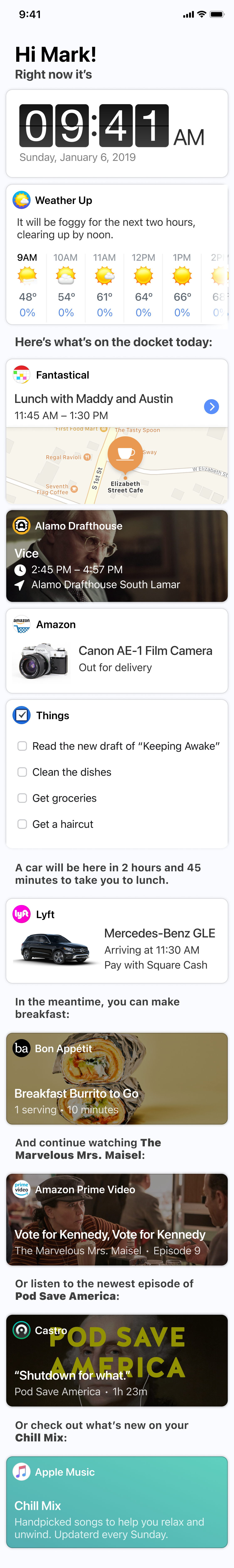Mark Clean the dishes as done
Image resolution: width=234 pixels, height=1568 pixels.
(22, 772)
